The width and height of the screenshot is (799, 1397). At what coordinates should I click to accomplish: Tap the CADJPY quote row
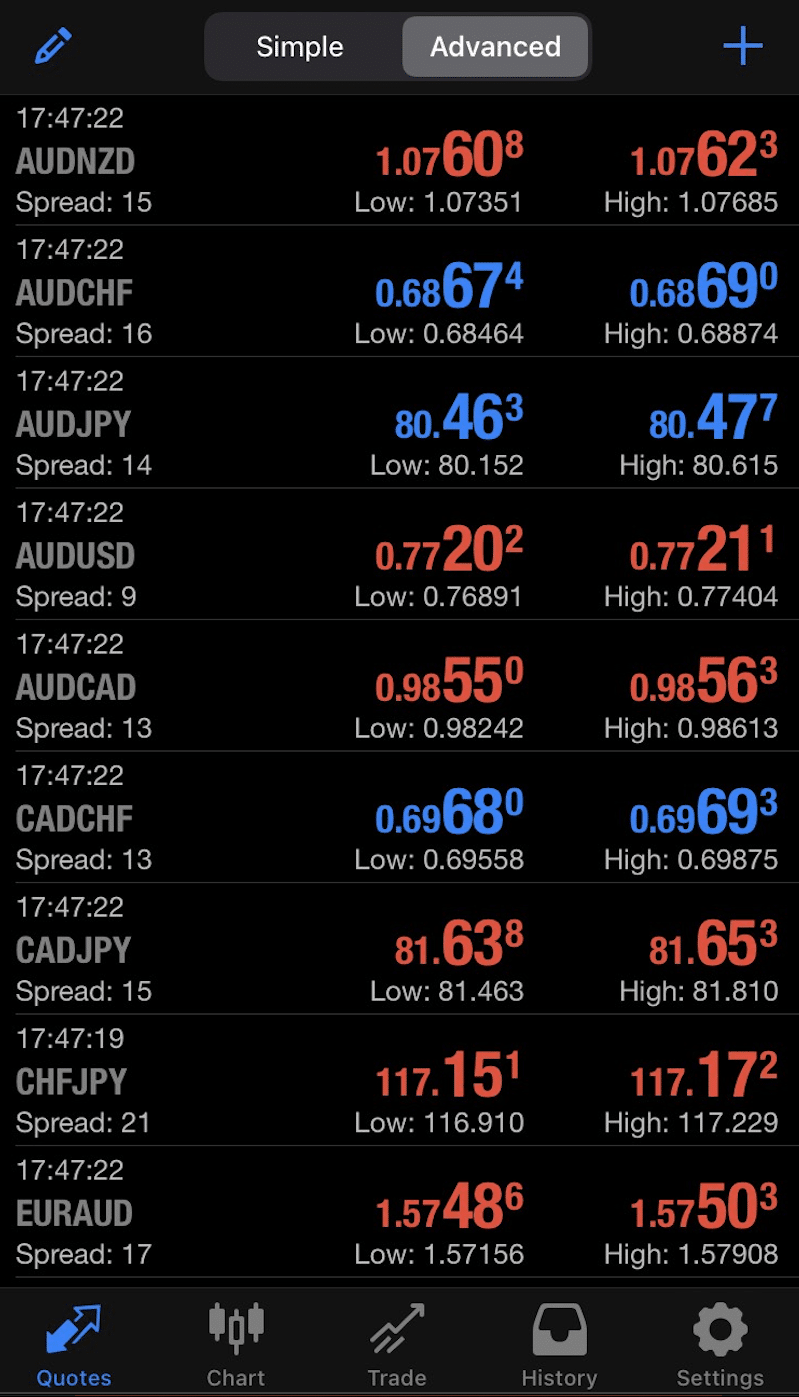399,949
